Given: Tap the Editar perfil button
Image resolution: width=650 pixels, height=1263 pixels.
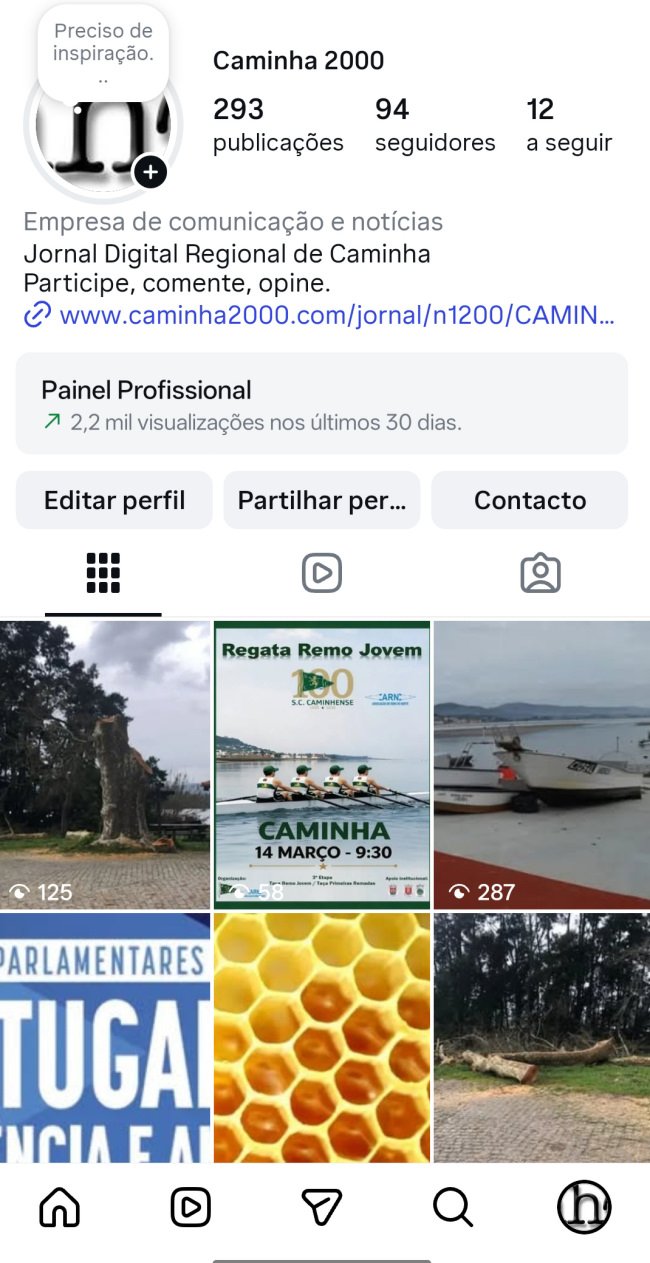Looking at the screenshot, I should click(x=114, y=500).
